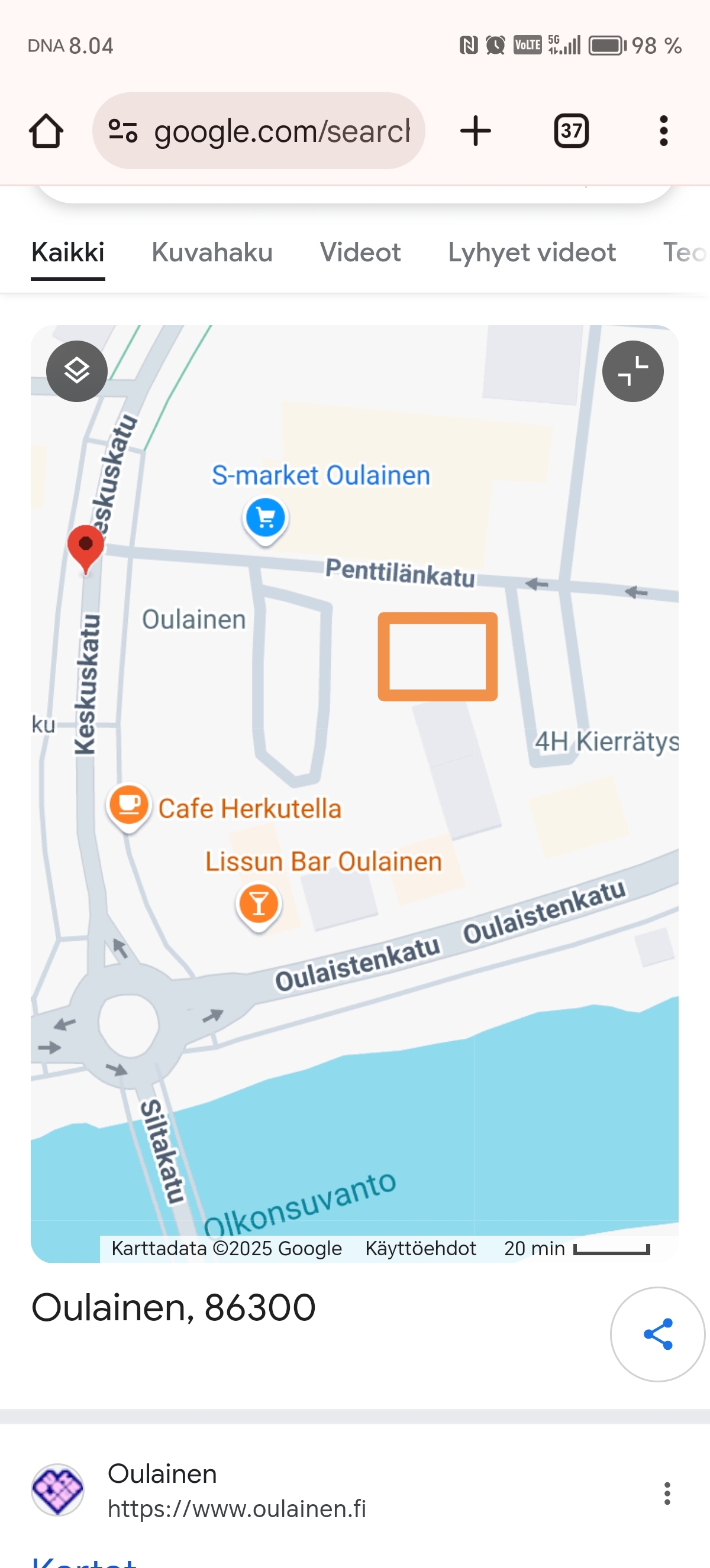Open the tab switcher showing 37
The width and height of the screenshot is (710, 1568).
[571, 131]
